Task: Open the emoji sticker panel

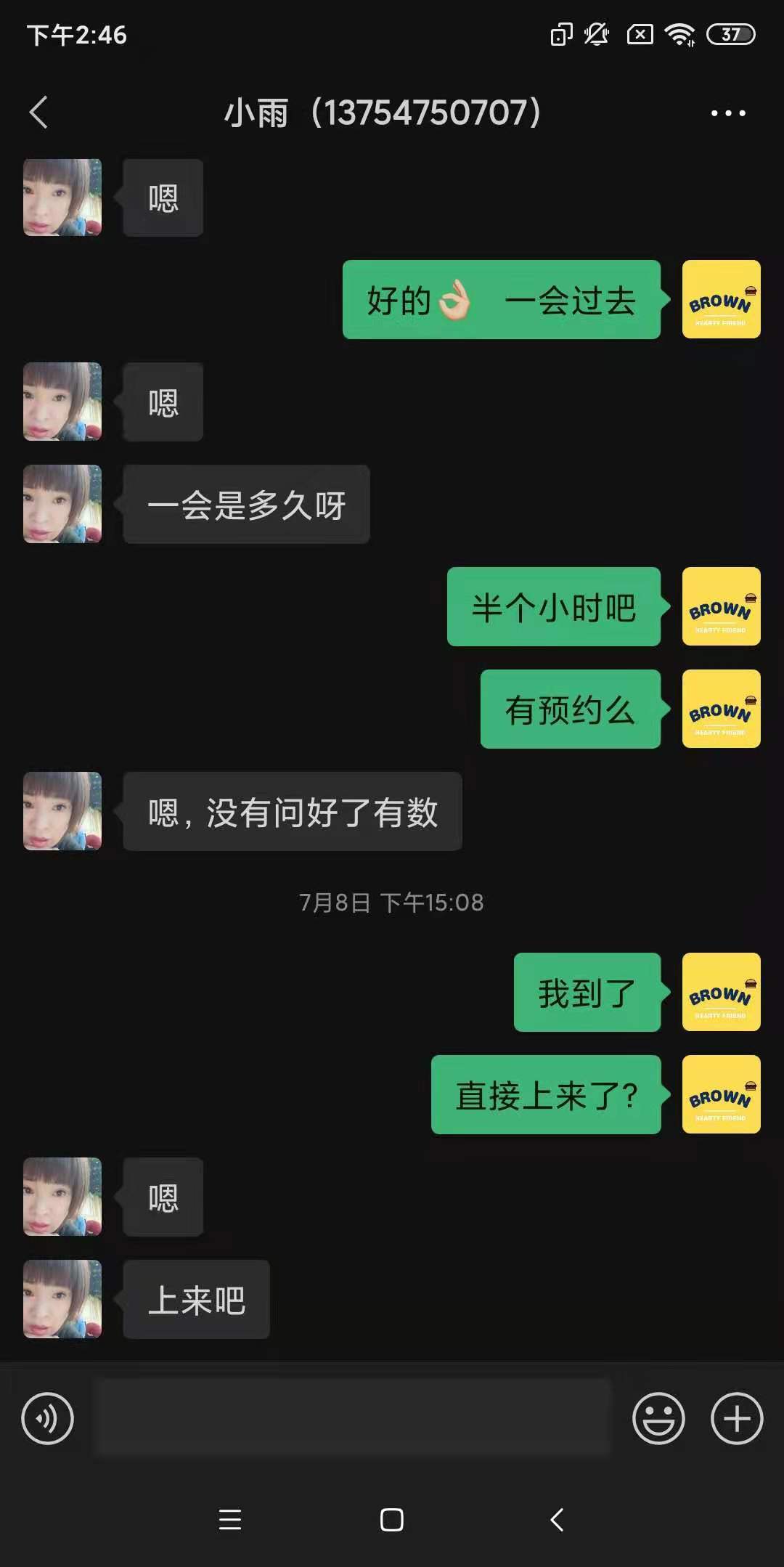Action: pos(658,1418)
